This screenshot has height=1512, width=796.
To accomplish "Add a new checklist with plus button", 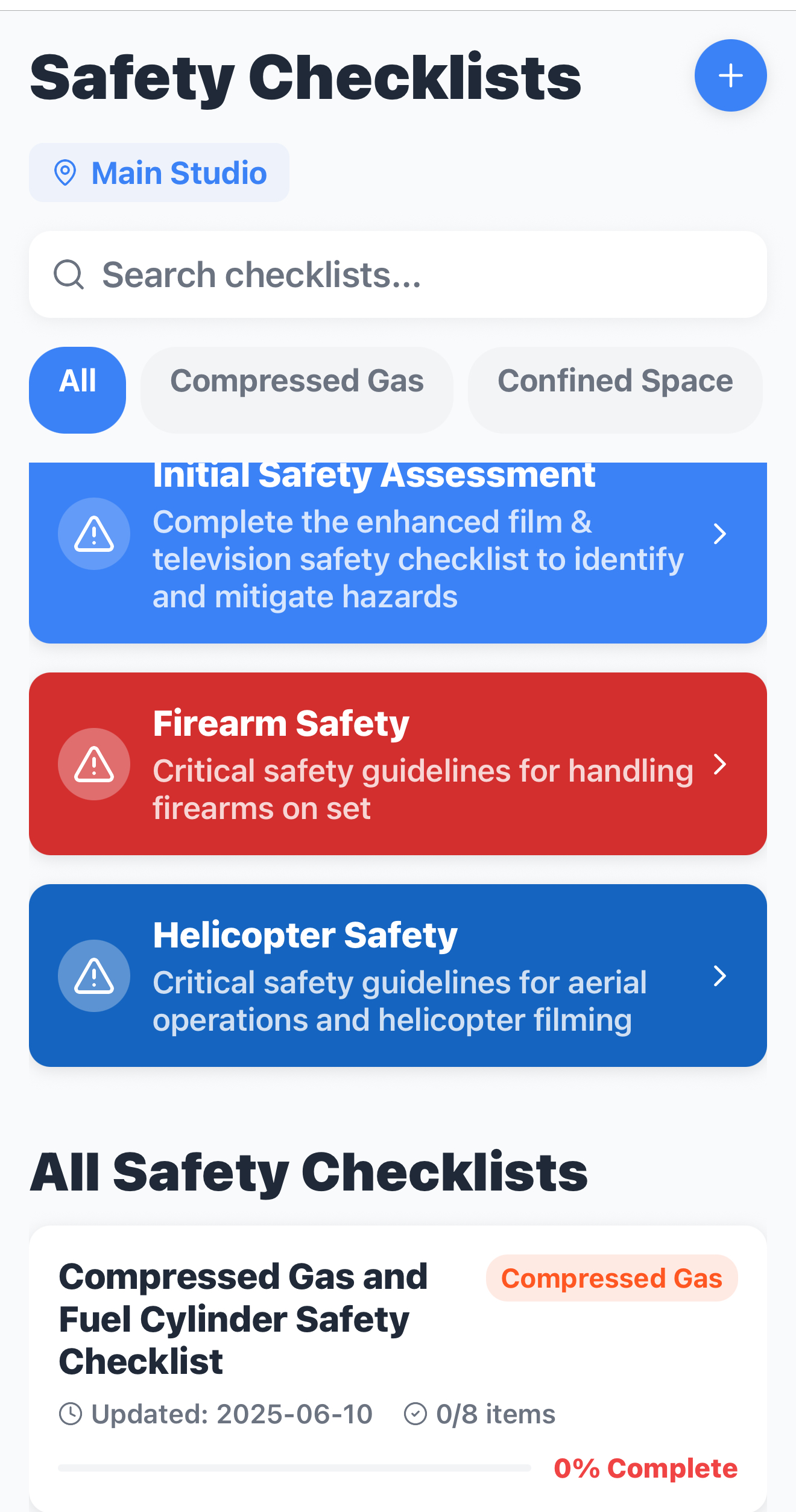I will point(730,75).
